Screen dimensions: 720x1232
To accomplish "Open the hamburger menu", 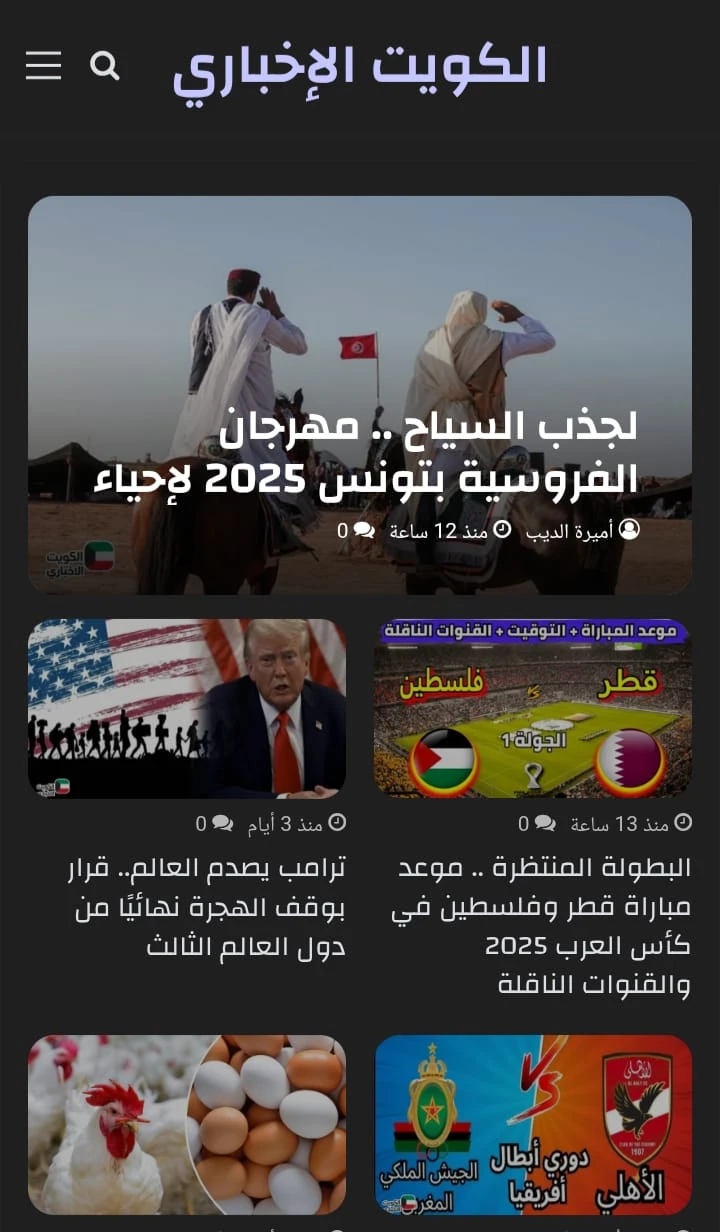I will [x=43, y=66].
